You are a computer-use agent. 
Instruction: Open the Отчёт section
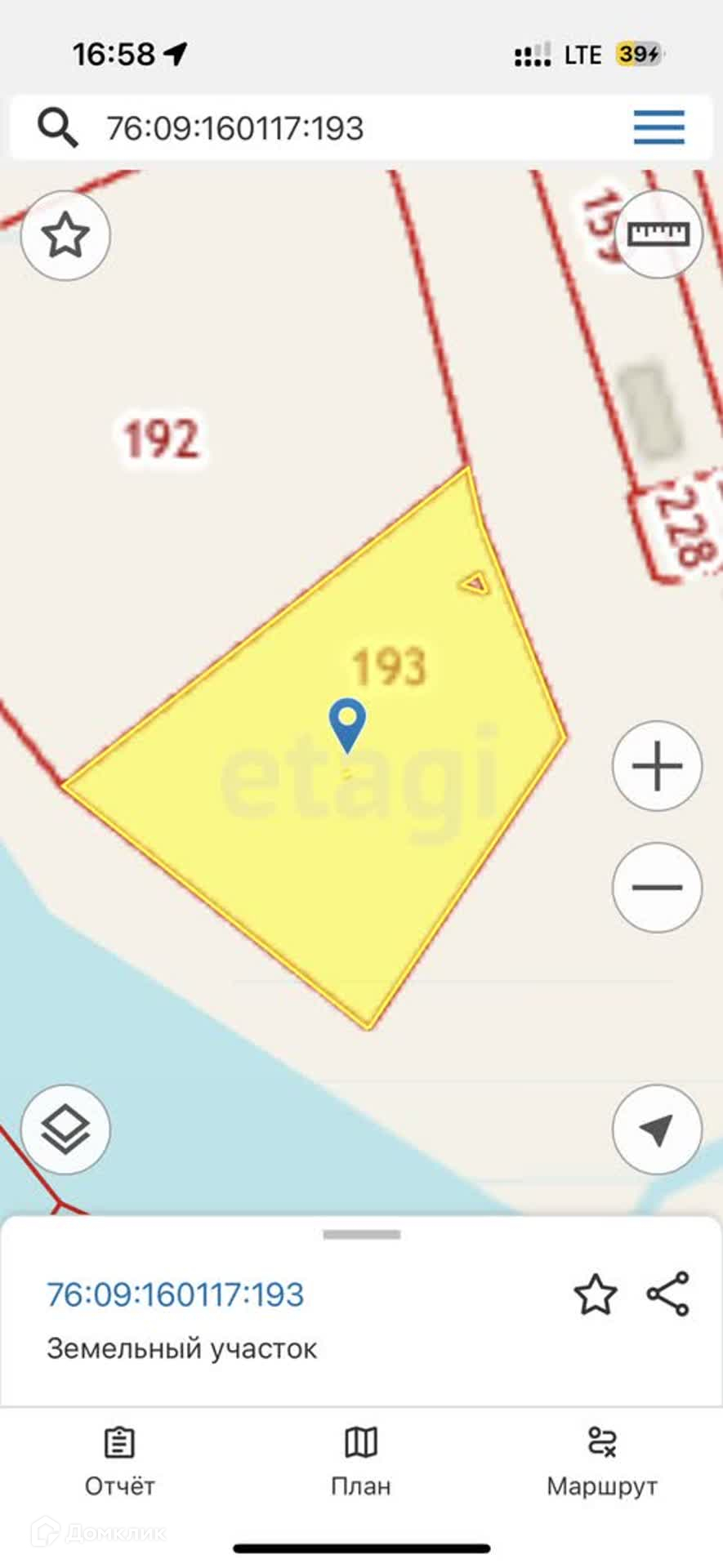tap(119, 1462)
